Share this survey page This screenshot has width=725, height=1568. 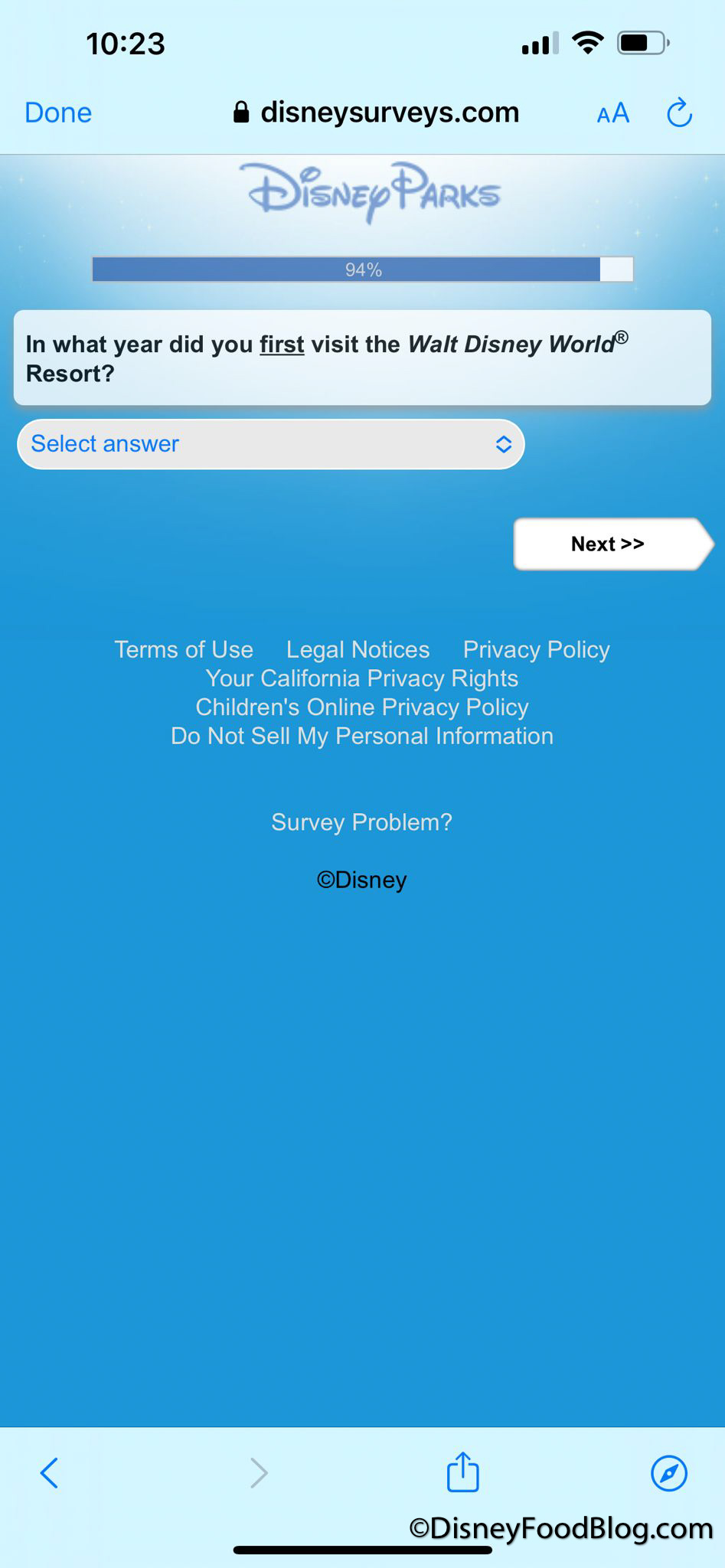tap(462, 1472)
